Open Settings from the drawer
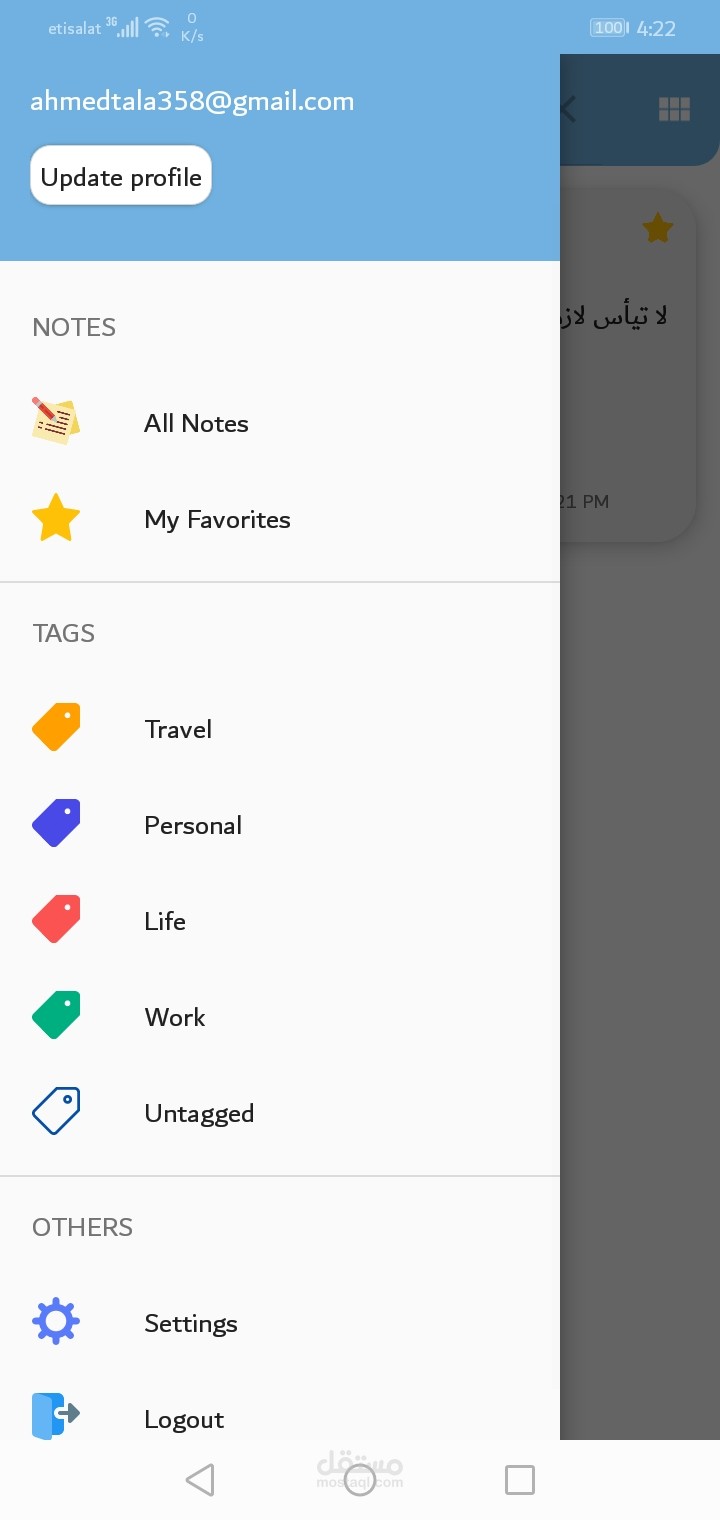 tap(190, 1323)
